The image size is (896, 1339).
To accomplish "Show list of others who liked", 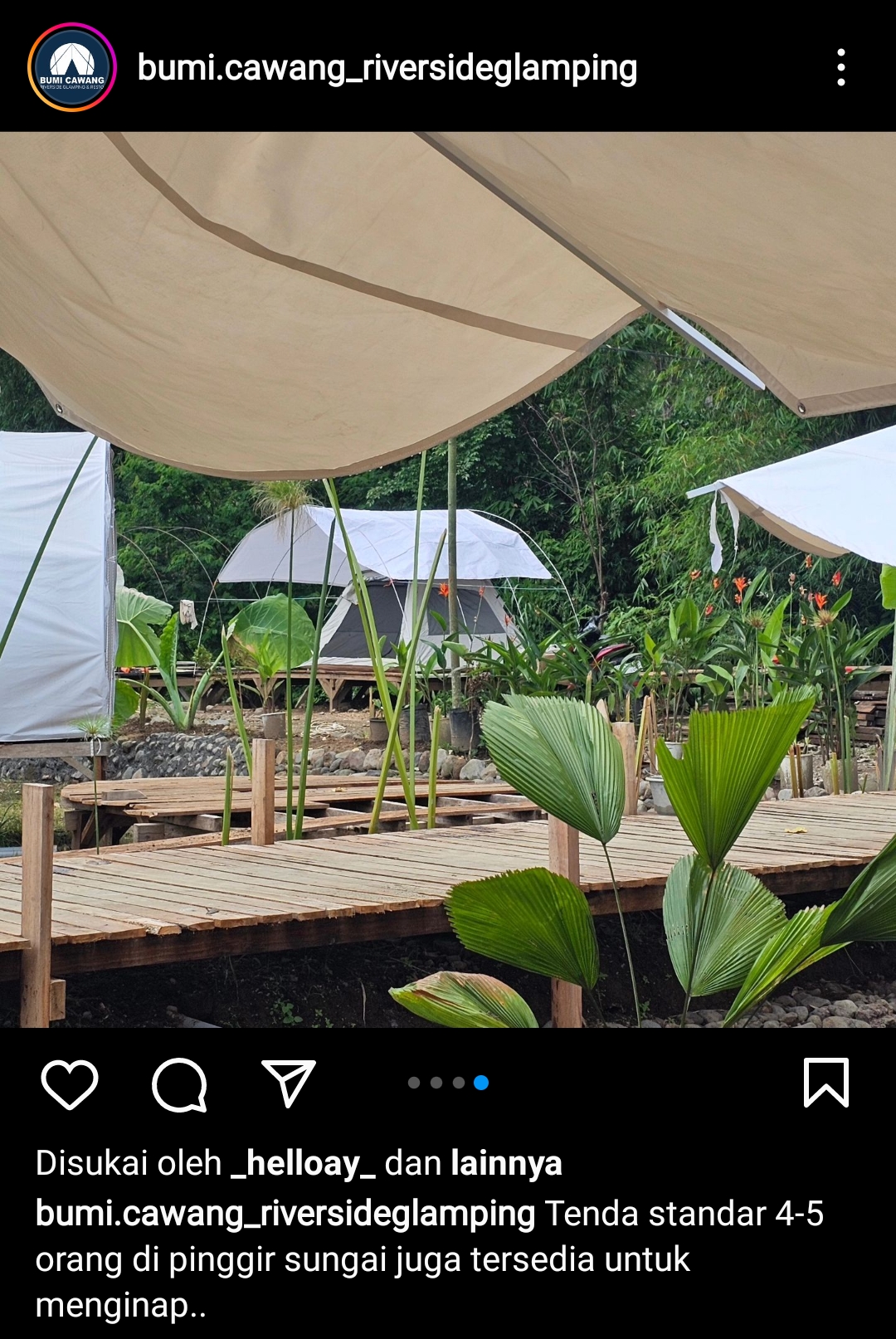I will pyautogui.click(x=506, y=1163).
